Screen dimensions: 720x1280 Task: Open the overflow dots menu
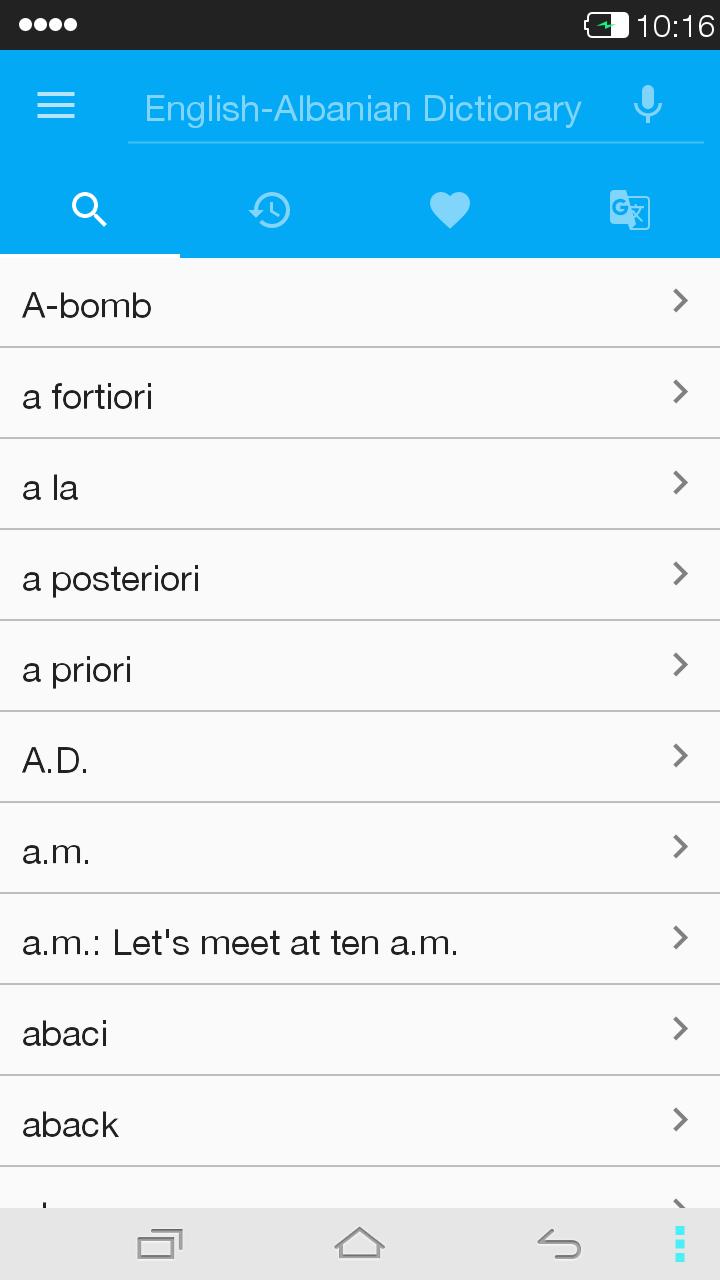pyautogui.click(x=680, y=1243)
